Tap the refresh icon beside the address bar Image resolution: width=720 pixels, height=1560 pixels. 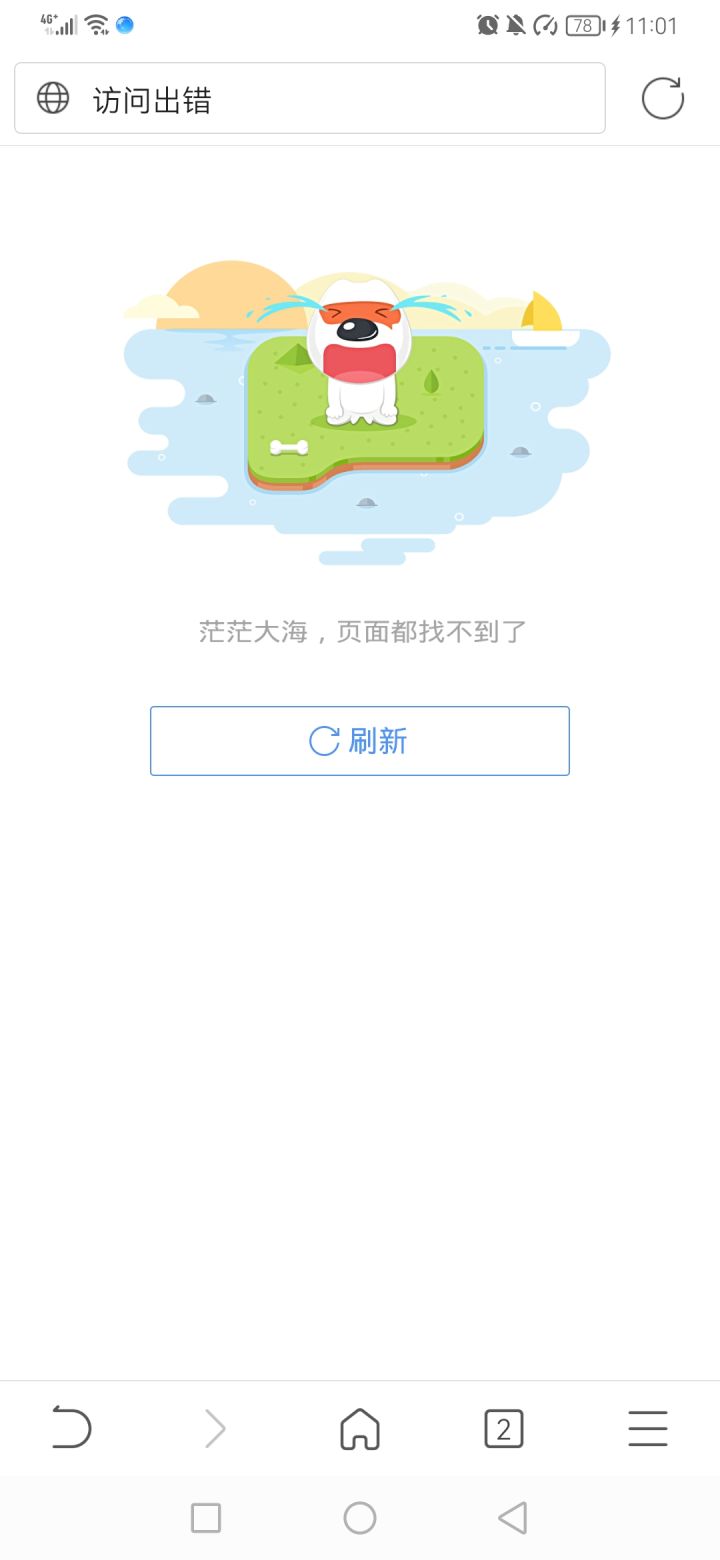click(662, 98)
